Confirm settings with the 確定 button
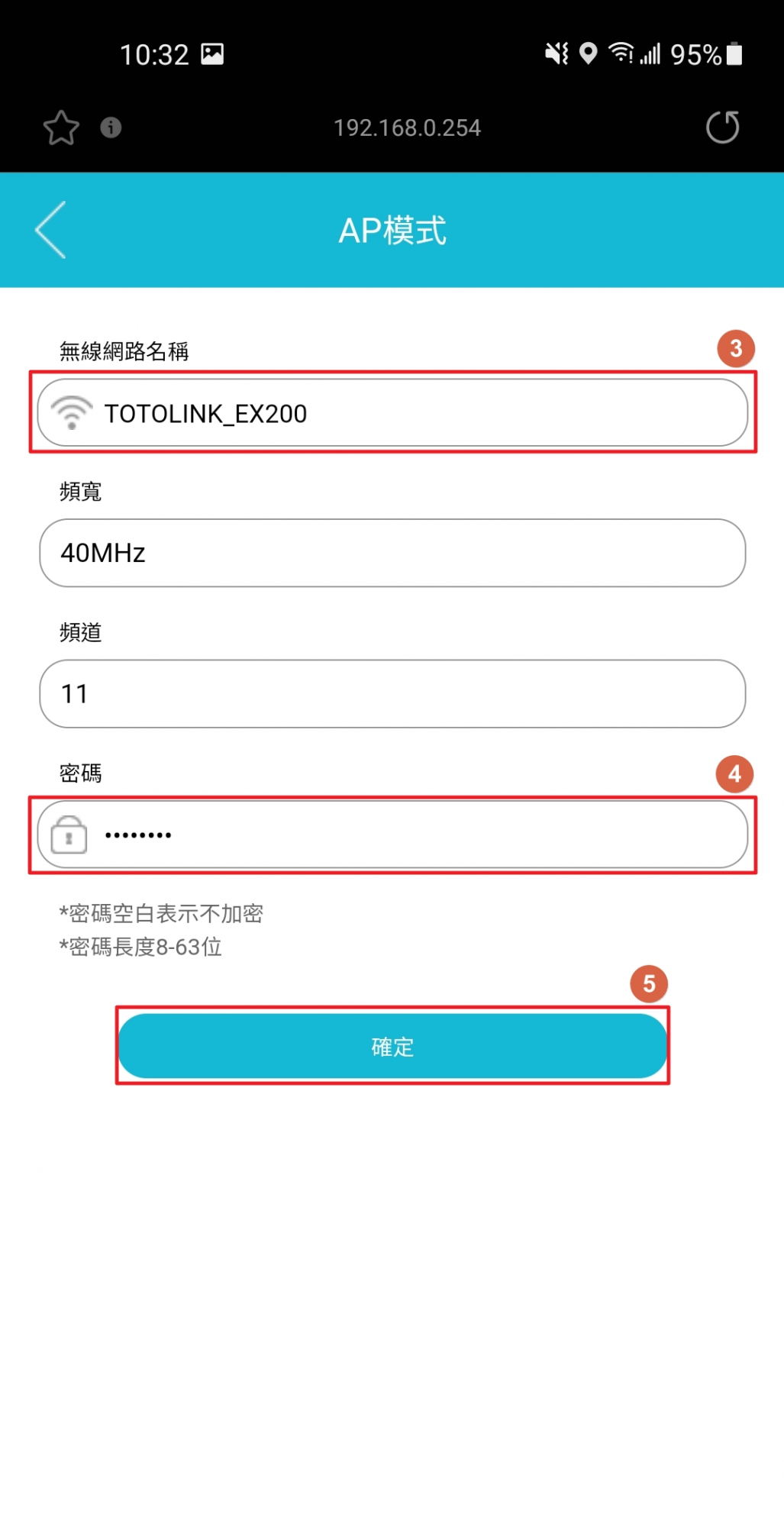The height and width of the screenshot is (1527, 784). coord(392,1046)
